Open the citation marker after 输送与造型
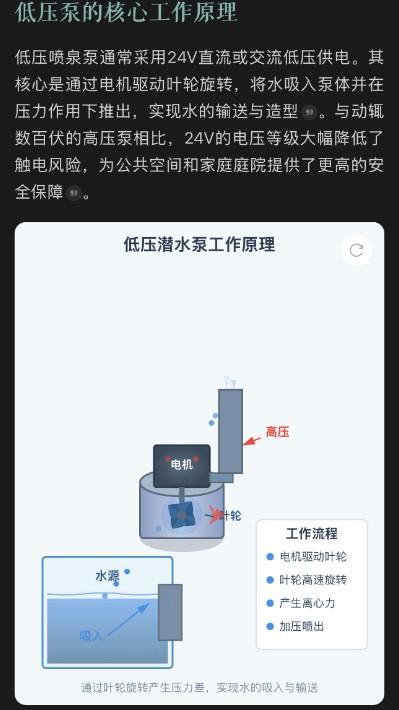Image resolution: width=399 pixels, height=710 pixels. (x=309, y=112)
